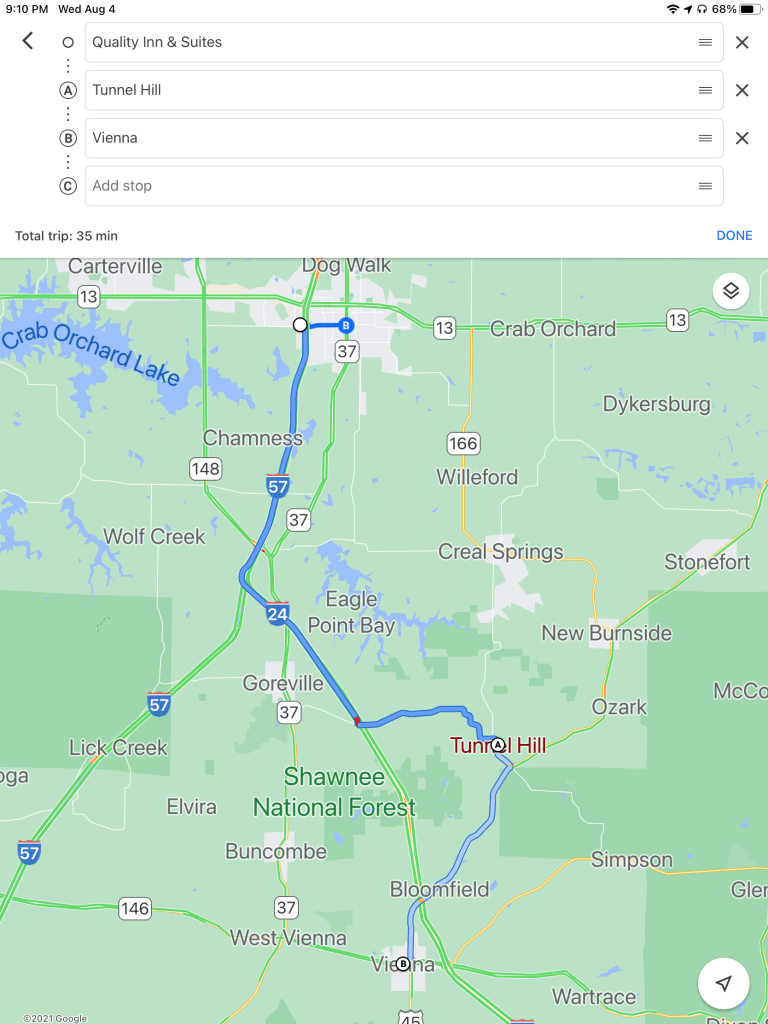The image size is (768, 1024).
Task: Go back with the arrow icon
Action: click(x=28, y=41)
